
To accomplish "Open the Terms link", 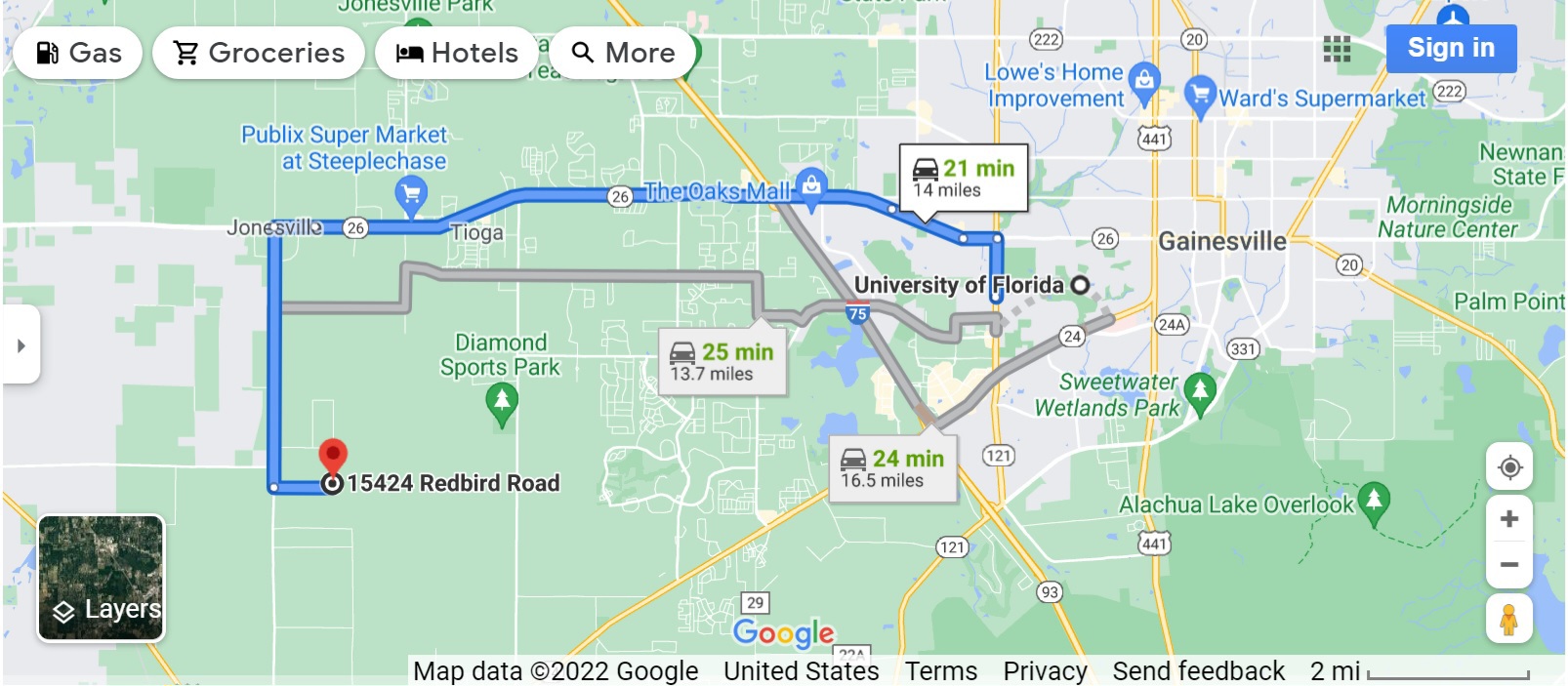I will click(x=940, y=671).
